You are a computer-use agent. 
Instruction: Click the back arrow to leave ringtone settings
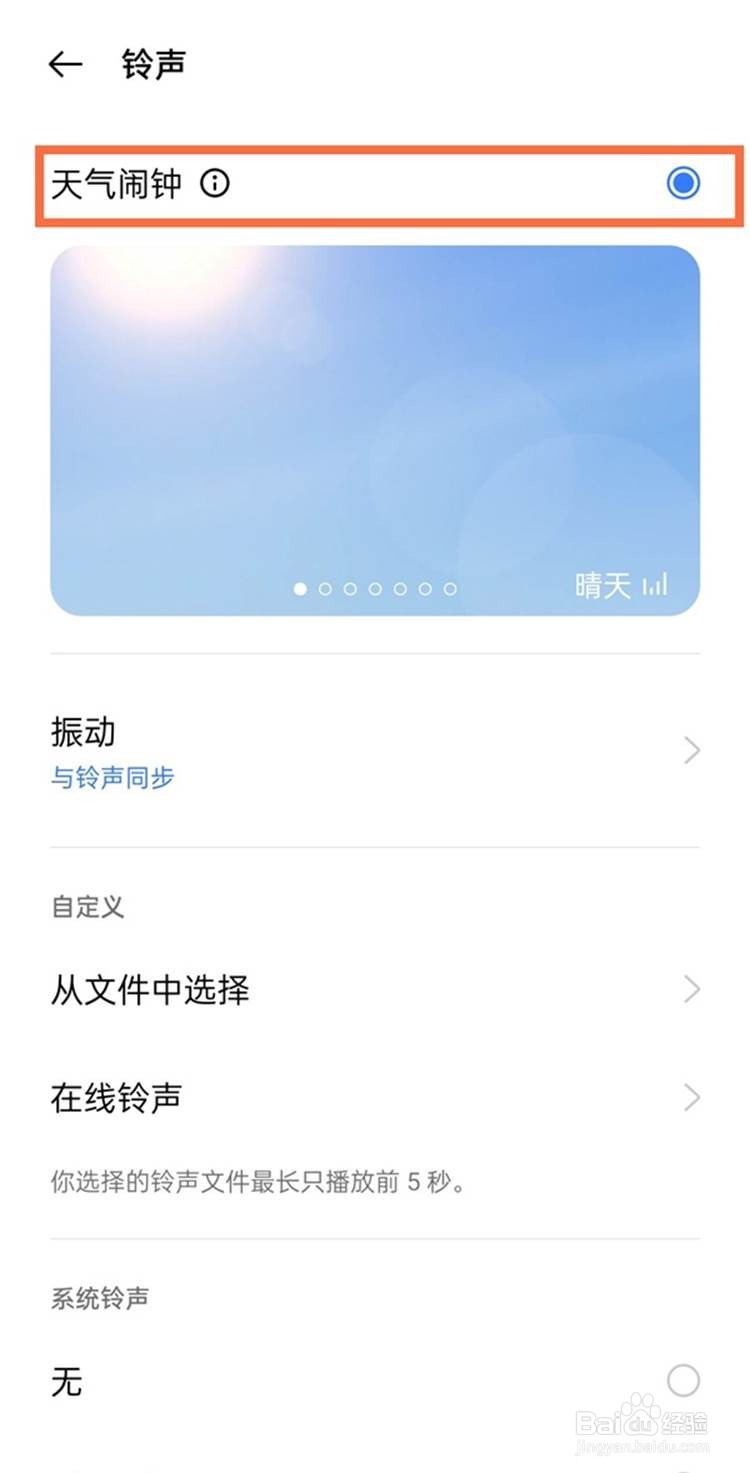click(x=64, y=63)
